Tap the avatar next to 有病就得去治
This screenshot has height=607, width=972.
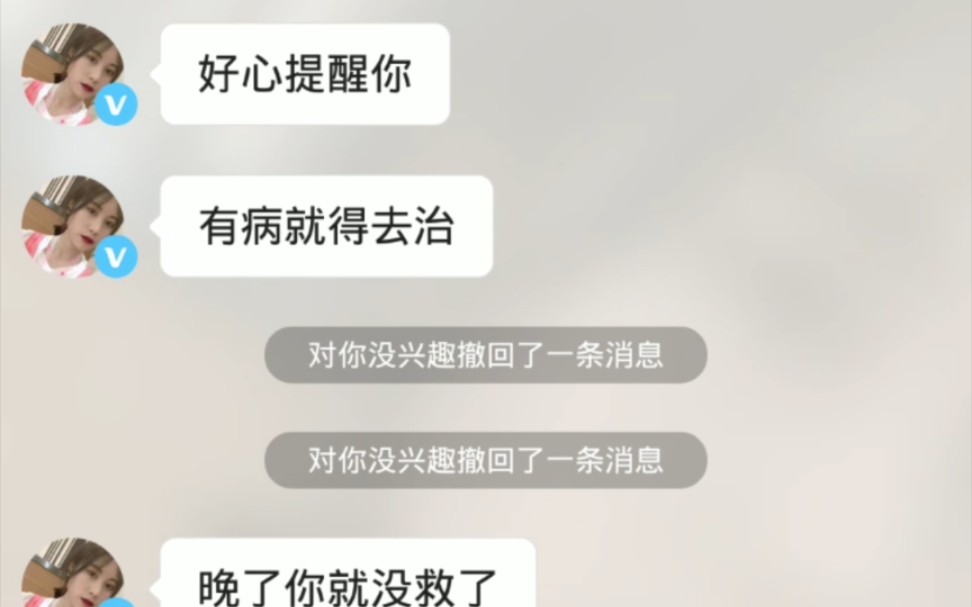click(73, 226)
